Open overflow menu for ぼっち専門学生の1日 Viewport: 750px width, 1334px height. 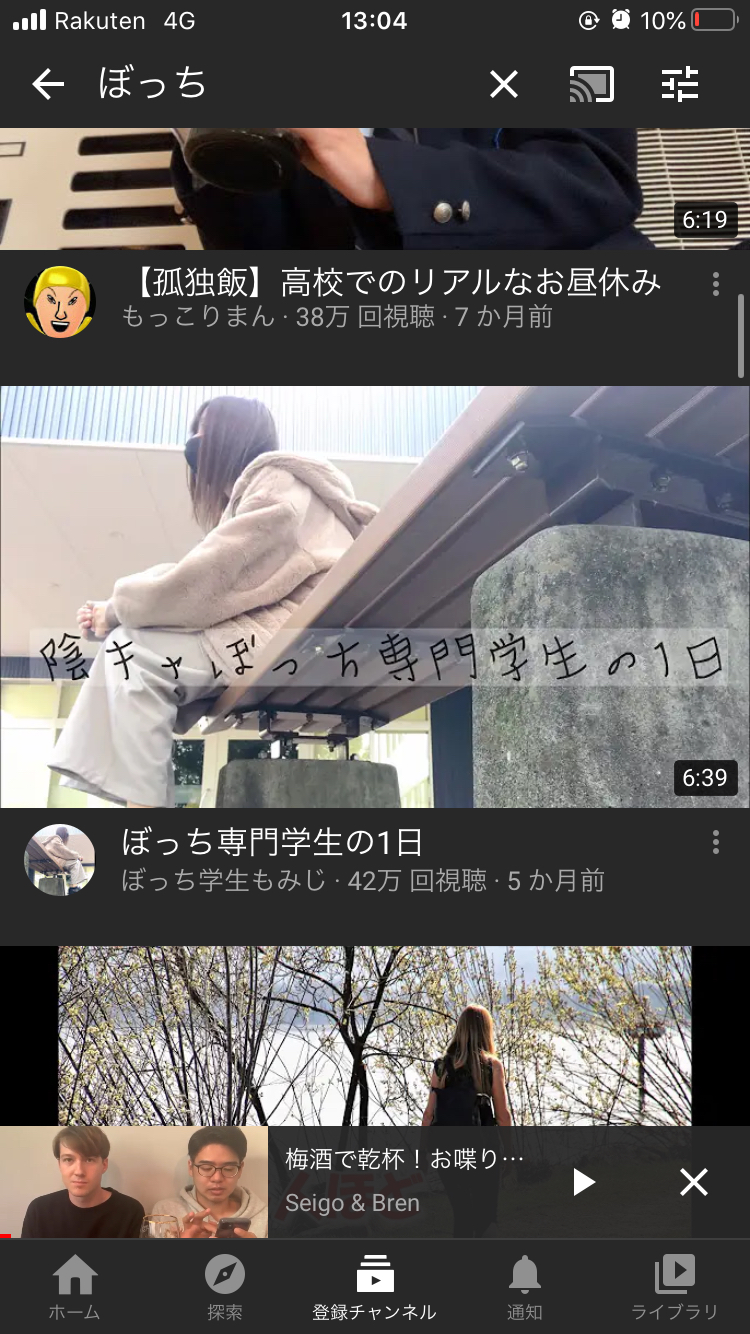pyautogui.click(x=715, y=843)
